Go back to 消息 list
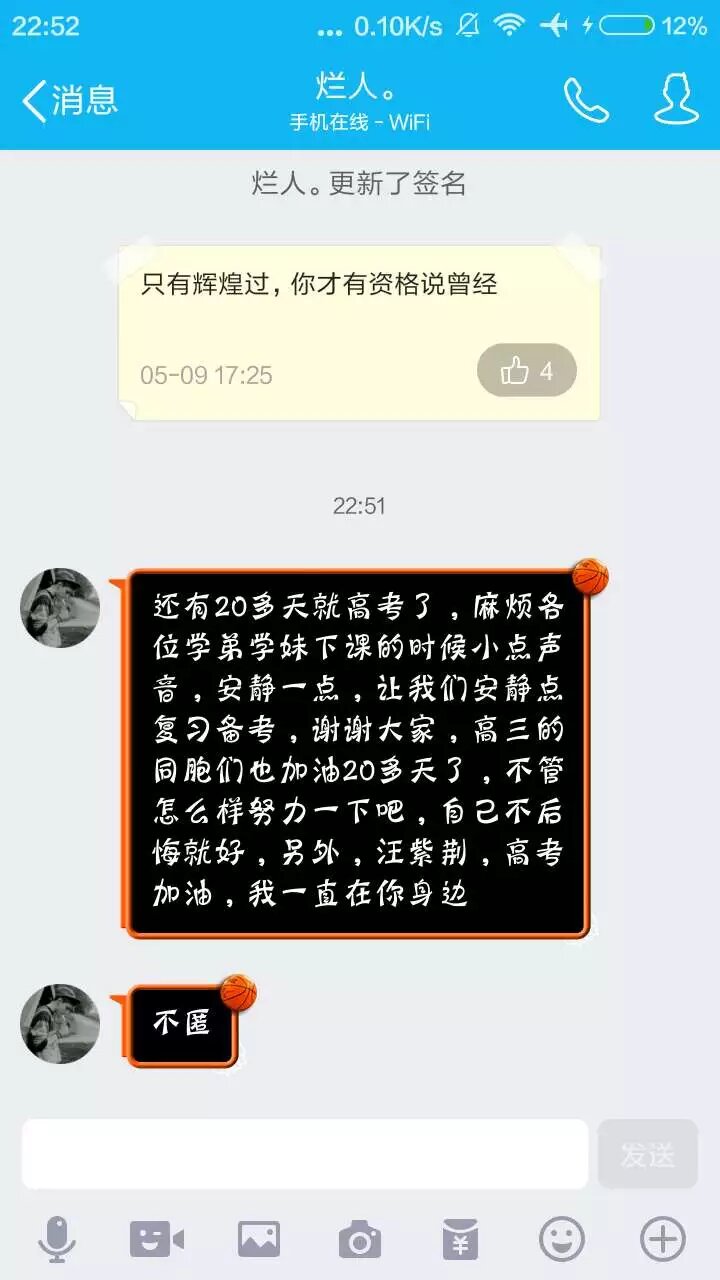This screenshot has width=720, height=1280. click(70, 100)
